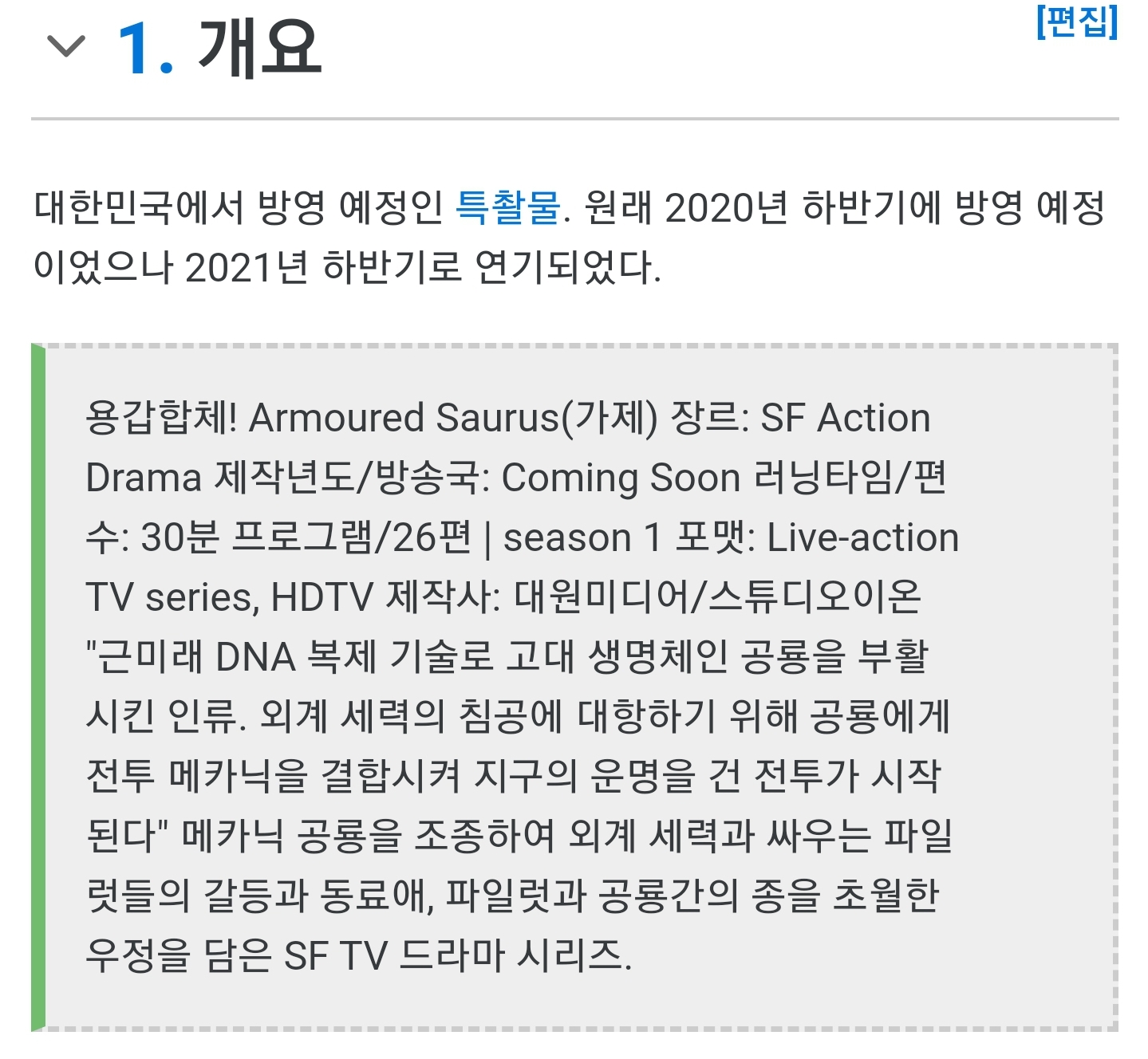1148x1059 pixels.
Task: Open the 편집 edit link
Action: coord(1076,22)
